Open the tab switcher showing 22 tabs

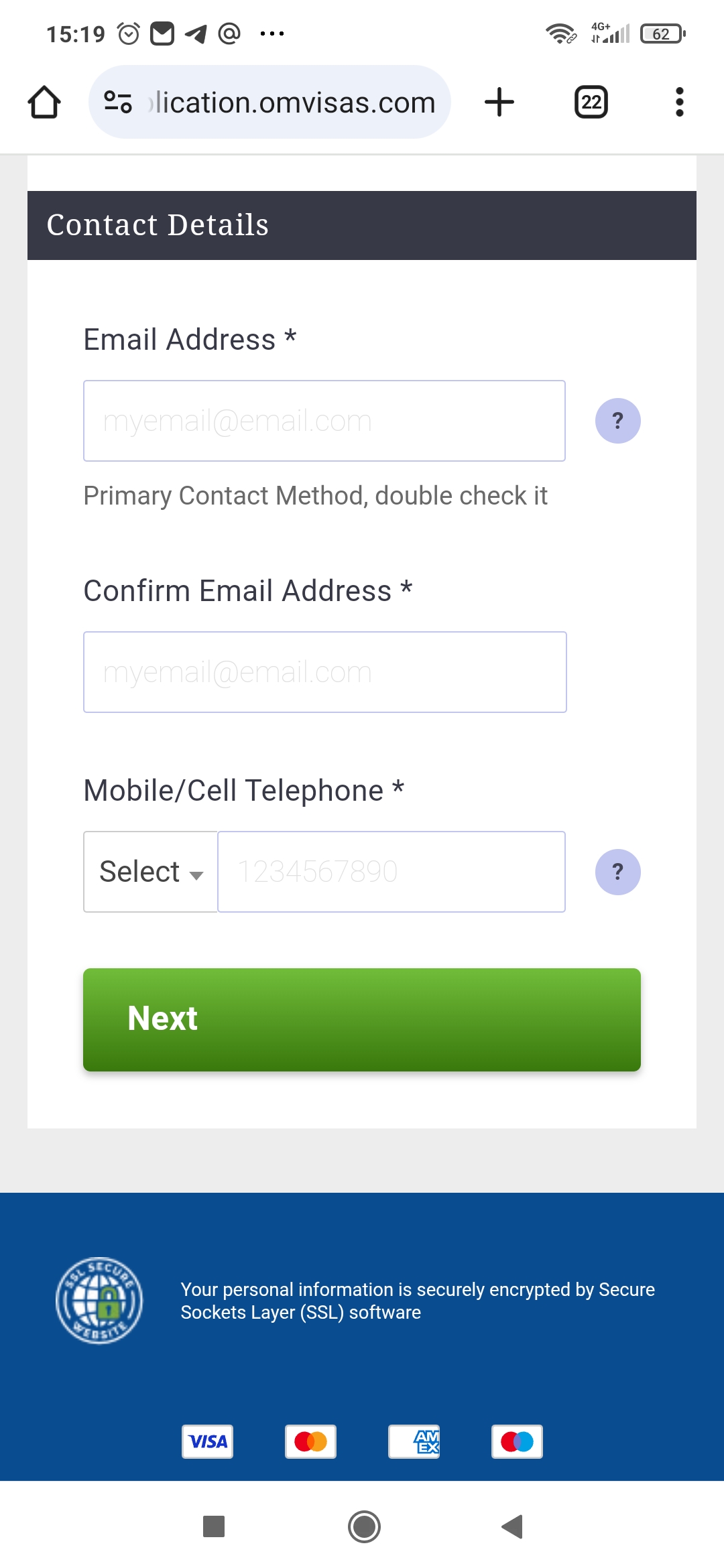[x=591, y=103]
